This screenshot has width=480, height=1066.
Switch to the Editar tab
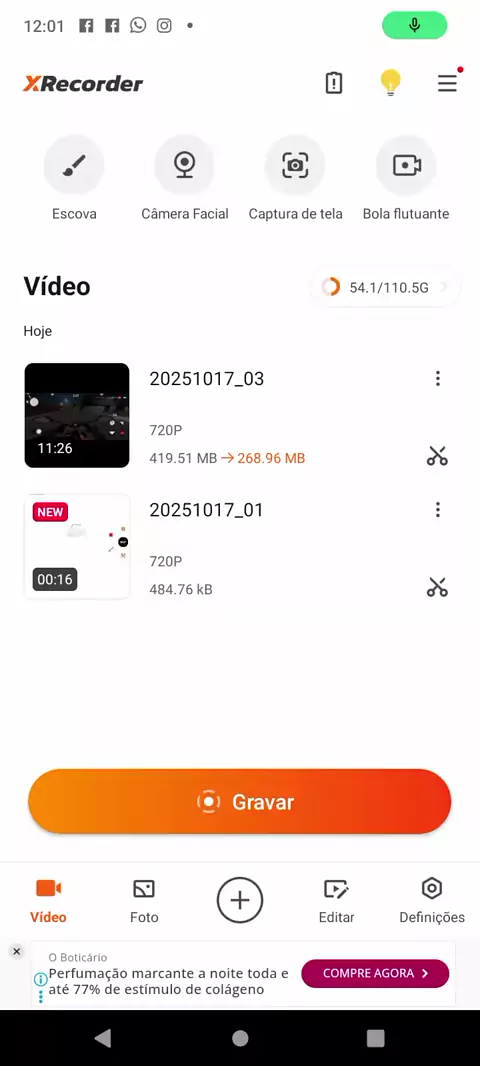[x=337, y=901]
